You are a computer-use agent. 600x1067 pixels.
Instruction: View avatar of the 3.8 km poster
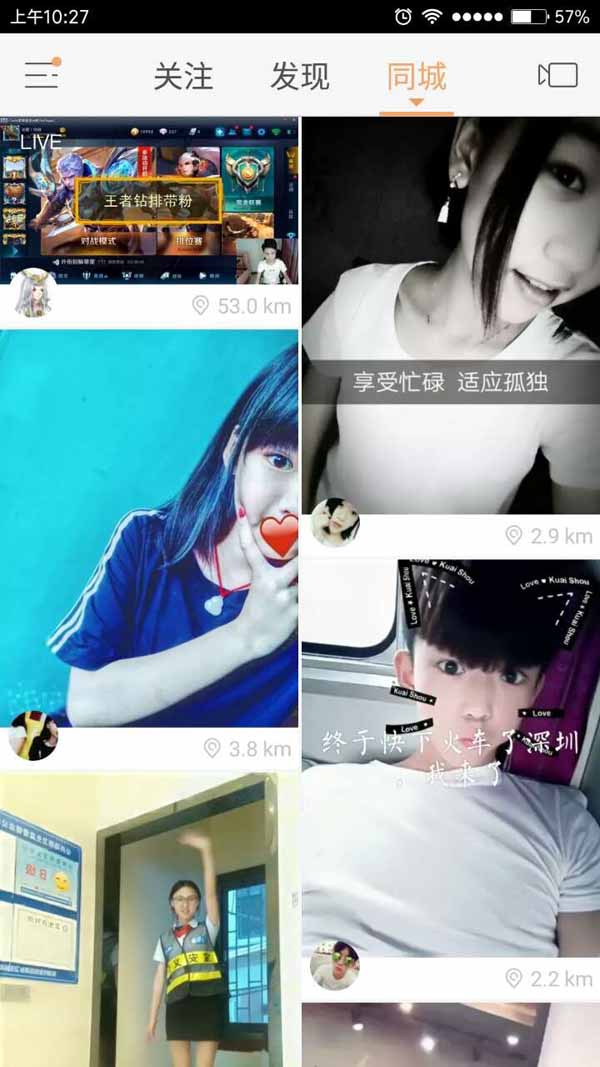(x=33, y=736)
